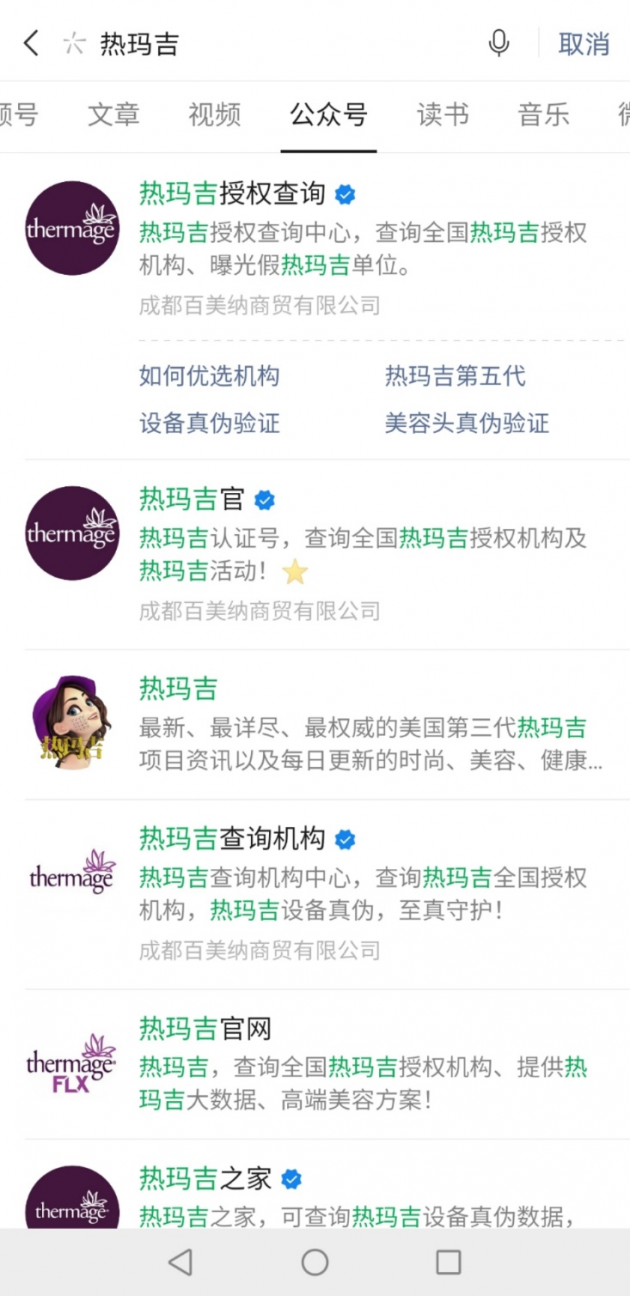Switch to the 读书 tab
630x1296 pixels.
[442, 114]
